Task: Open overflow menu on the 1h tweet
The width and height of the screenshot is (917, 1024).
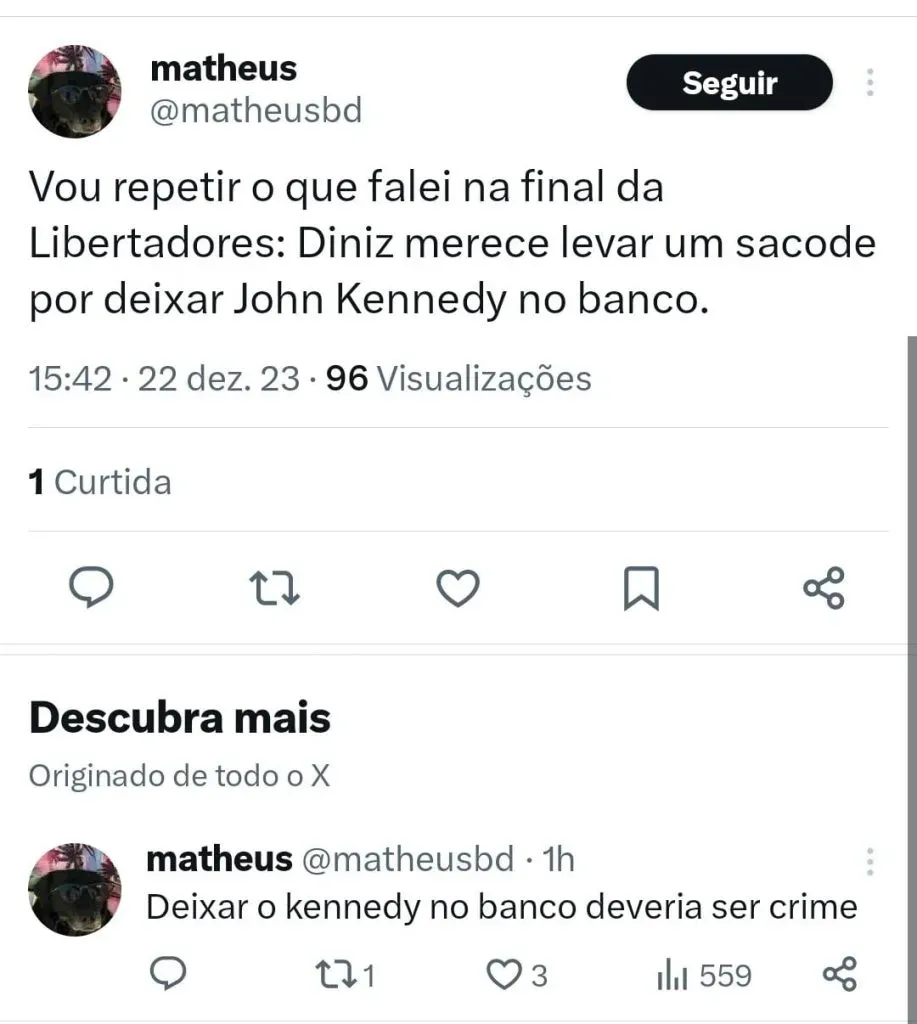Action: [870, 861]
